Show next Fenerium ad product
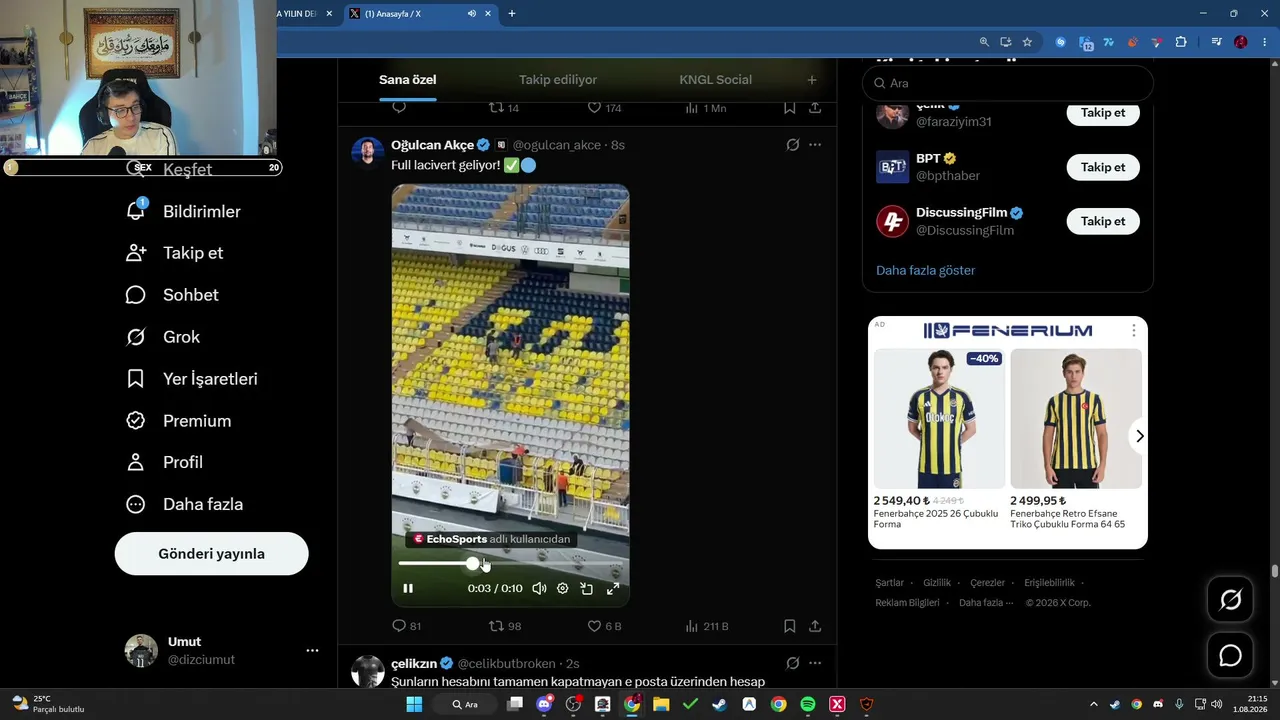Screen dimensions: 1280x720 click(1139, 436)
